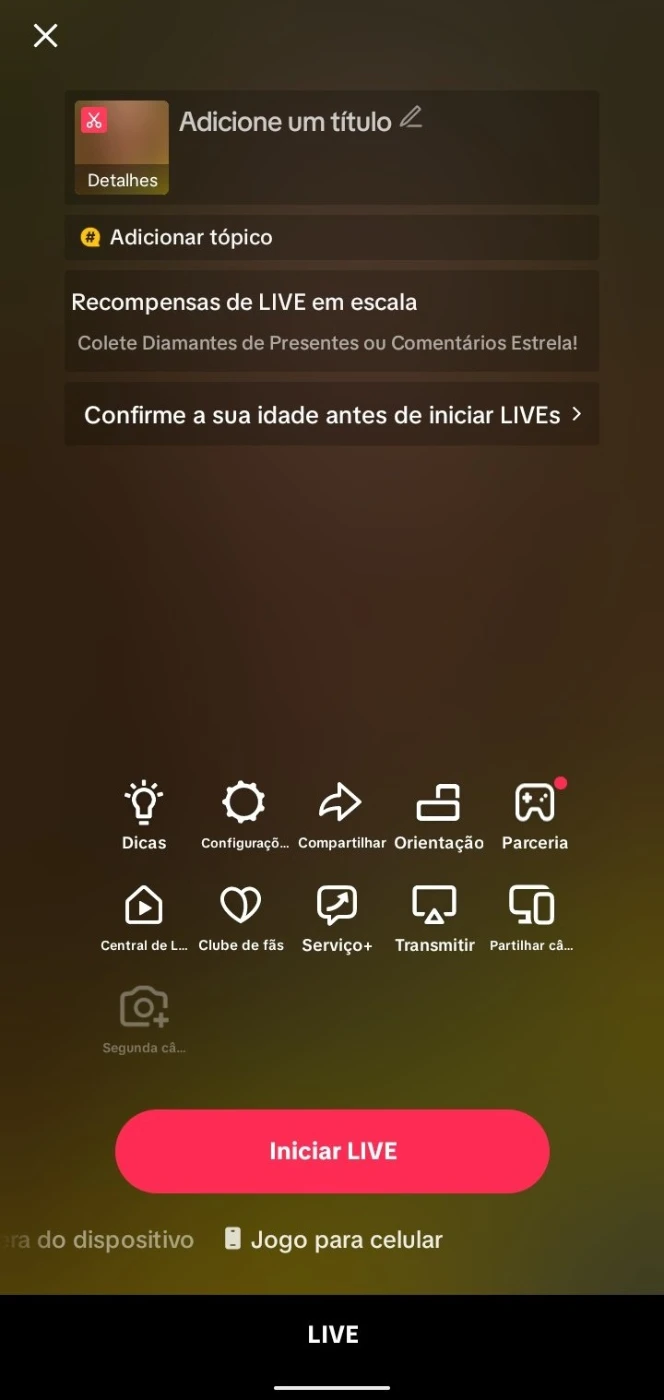Close the LIVE setup screen
Screen dimensions: 664x1400
[45, 36]
